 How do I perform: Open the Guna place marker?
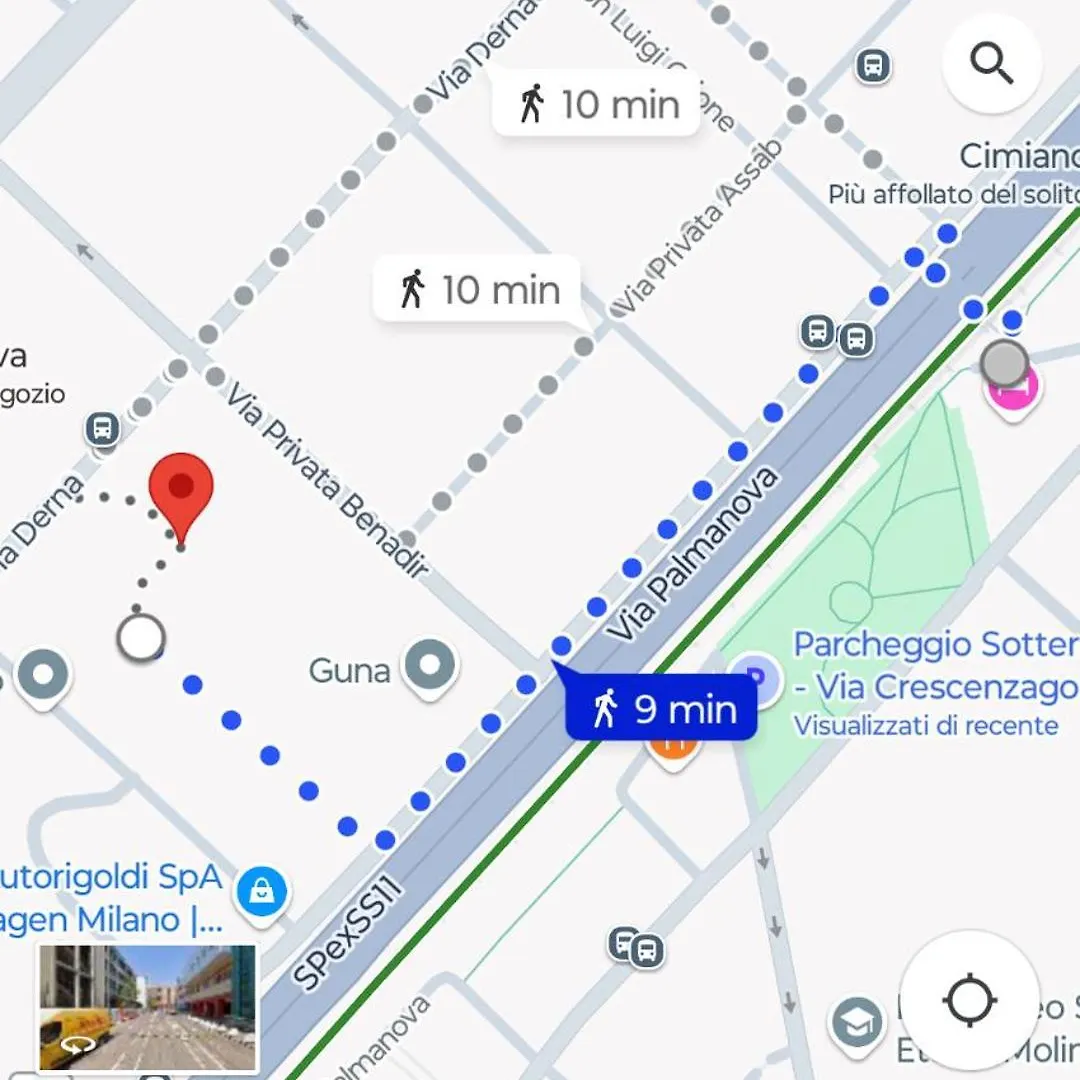[x=430, y=665]
